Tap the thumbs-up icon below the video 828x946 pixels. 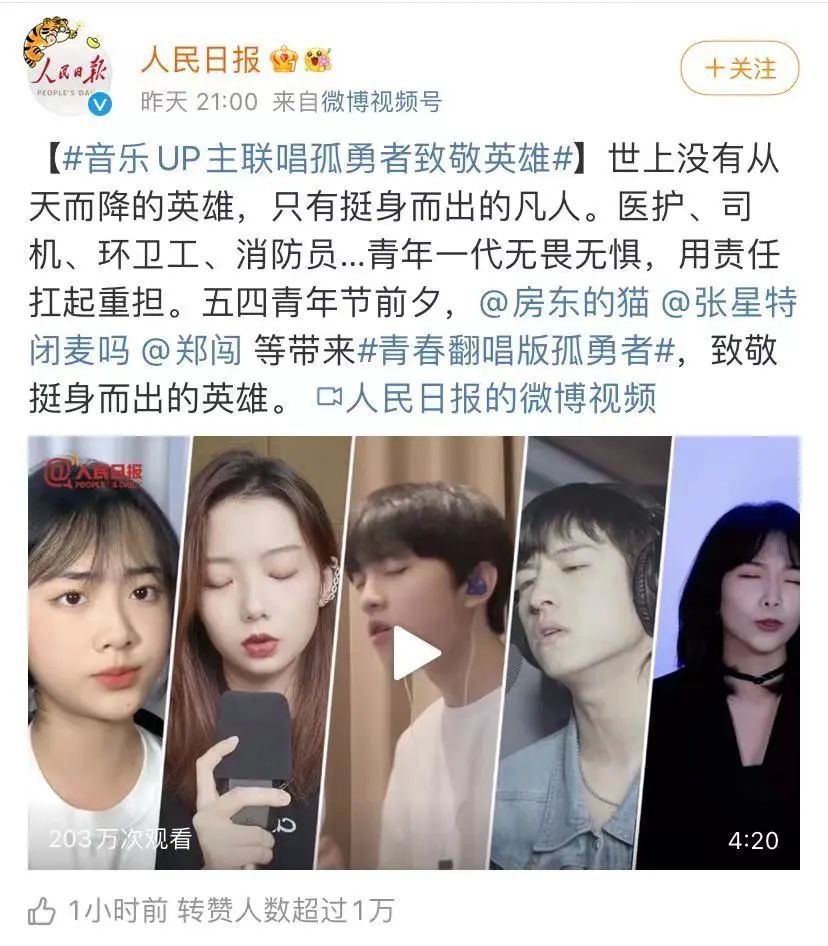[41, 910]
